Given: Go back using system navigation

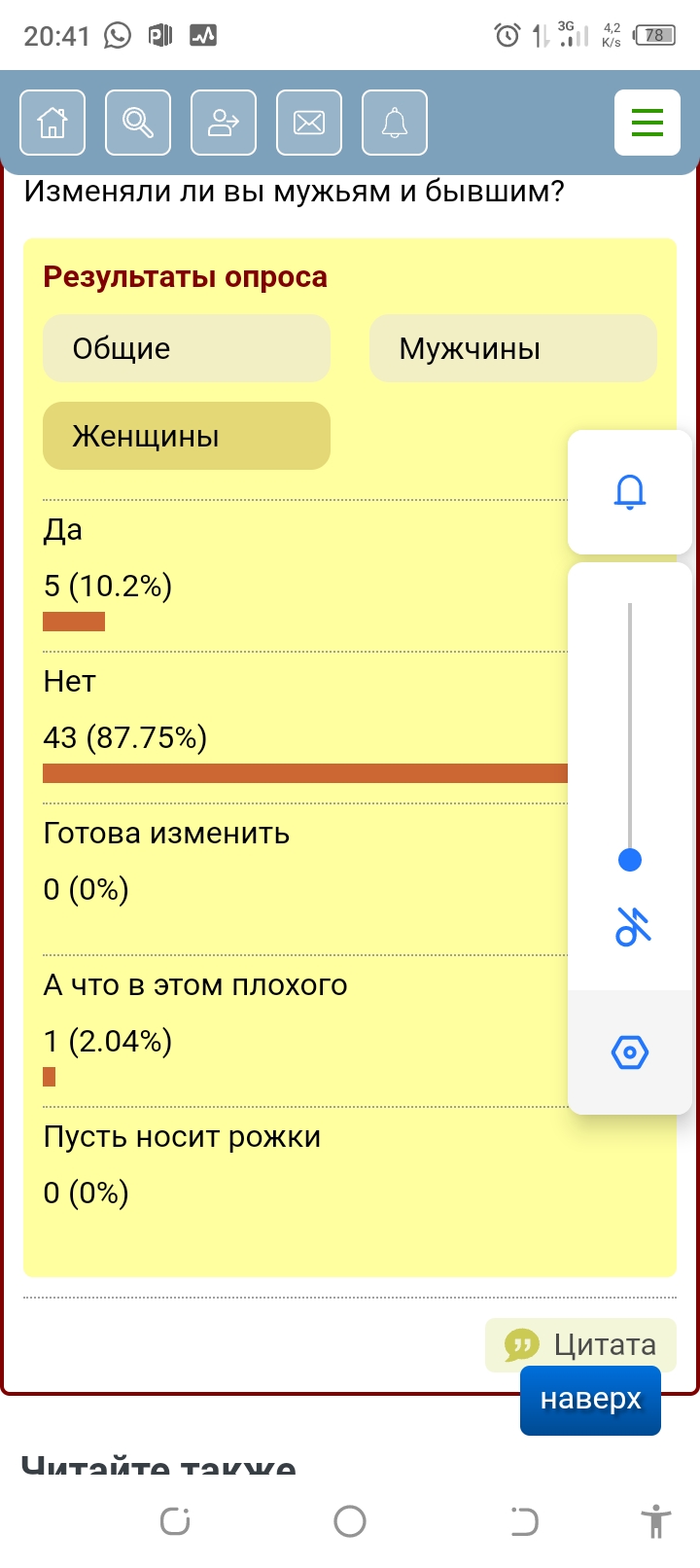Looking at the screenshot, I should point(525,1521).
